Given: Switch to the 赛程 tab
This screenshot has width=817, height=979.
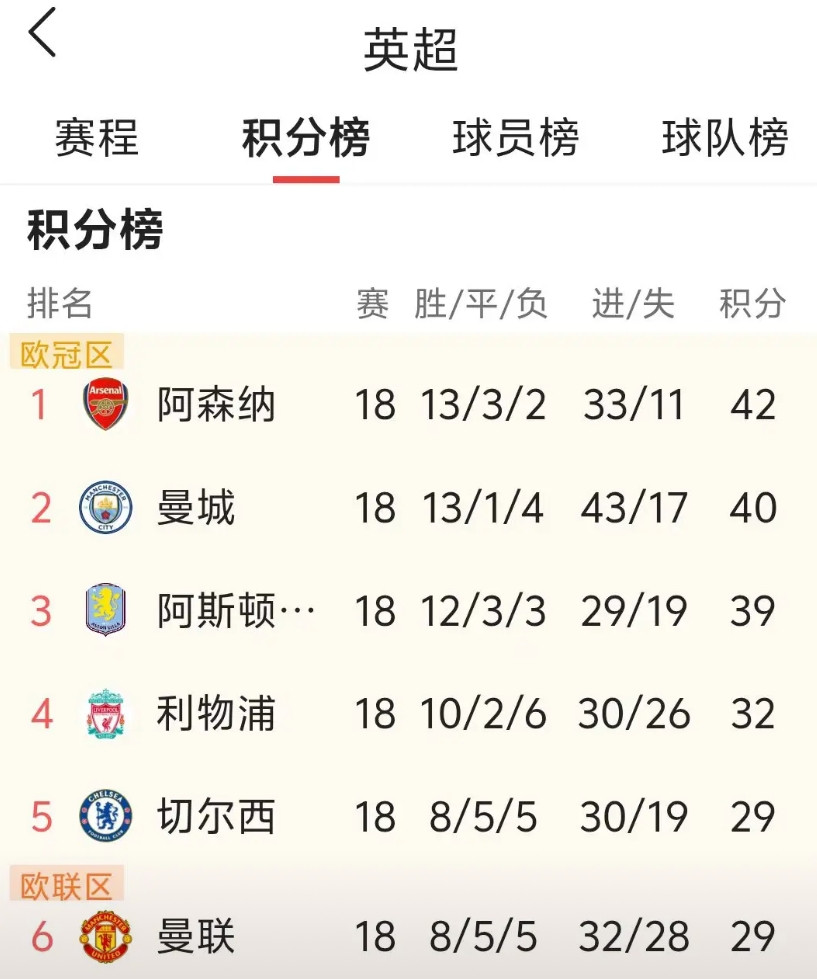Looking at the screenshot, I should [x=97, y=139].
